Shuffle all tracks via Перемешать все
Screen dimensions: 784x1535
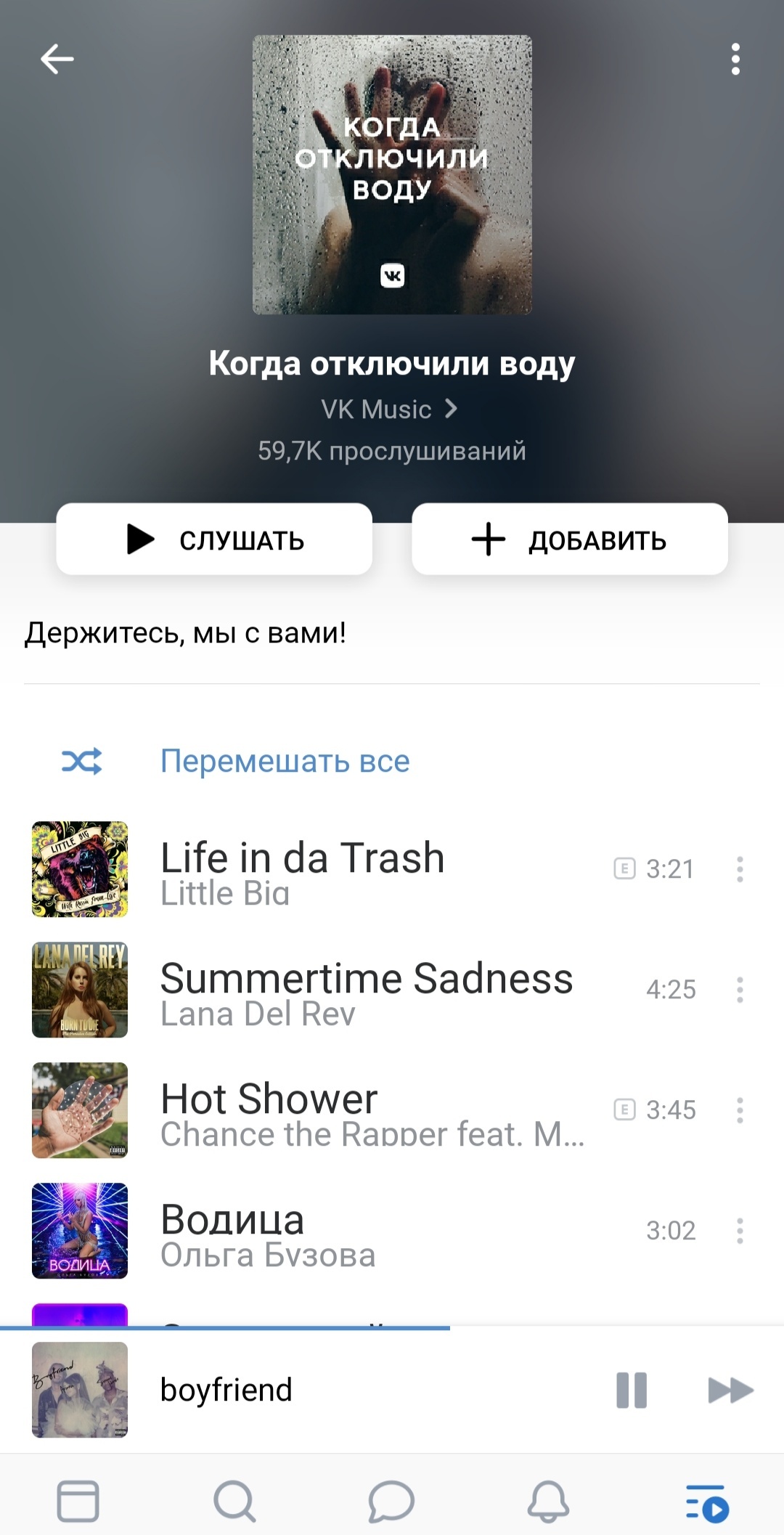coord(285,761)
